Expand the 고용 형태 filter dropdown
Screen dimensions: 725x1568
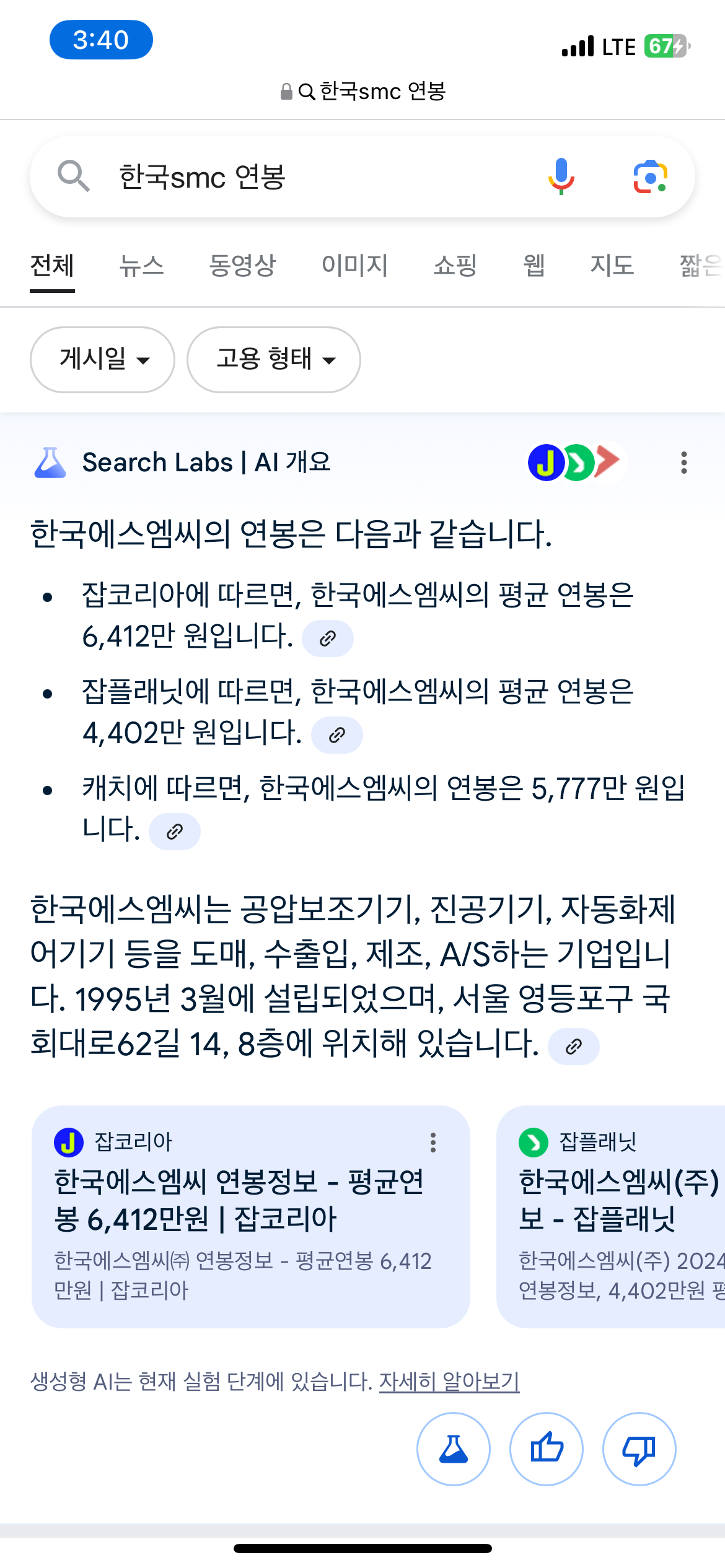[x=274, y=360]
